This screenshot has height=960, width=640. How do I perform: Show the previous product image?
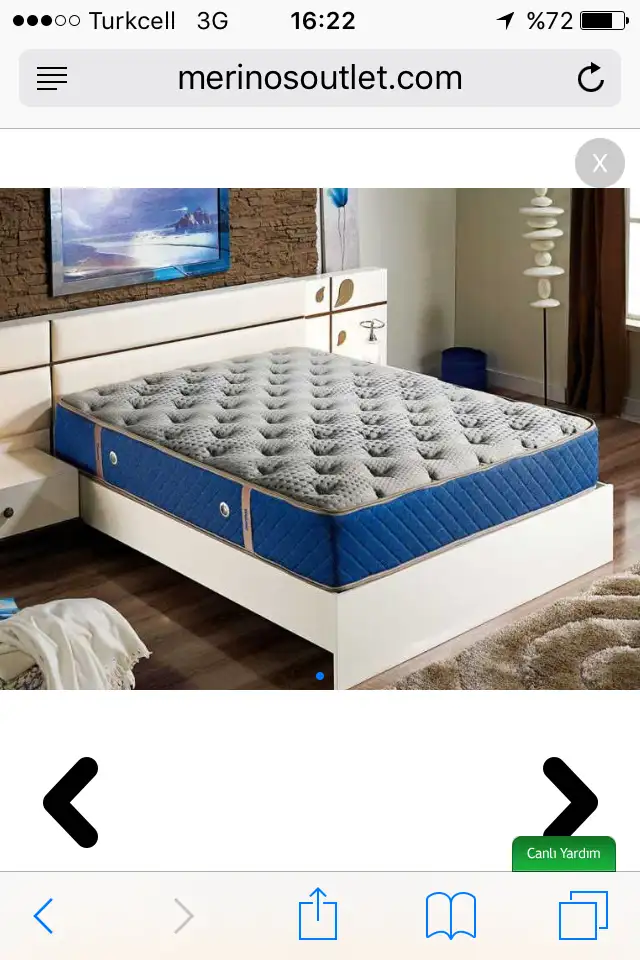click(71, 802)
